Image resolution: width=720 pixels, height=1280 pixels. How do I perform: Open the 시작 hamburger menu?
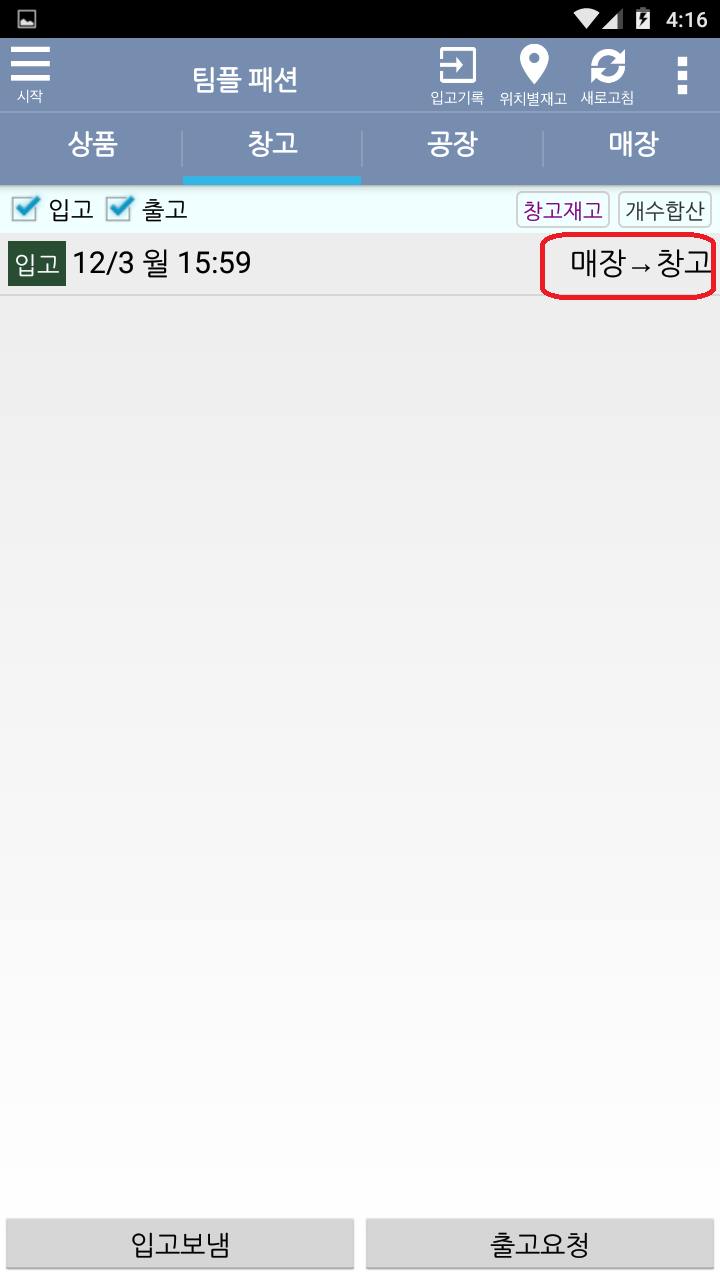(30, 75)
